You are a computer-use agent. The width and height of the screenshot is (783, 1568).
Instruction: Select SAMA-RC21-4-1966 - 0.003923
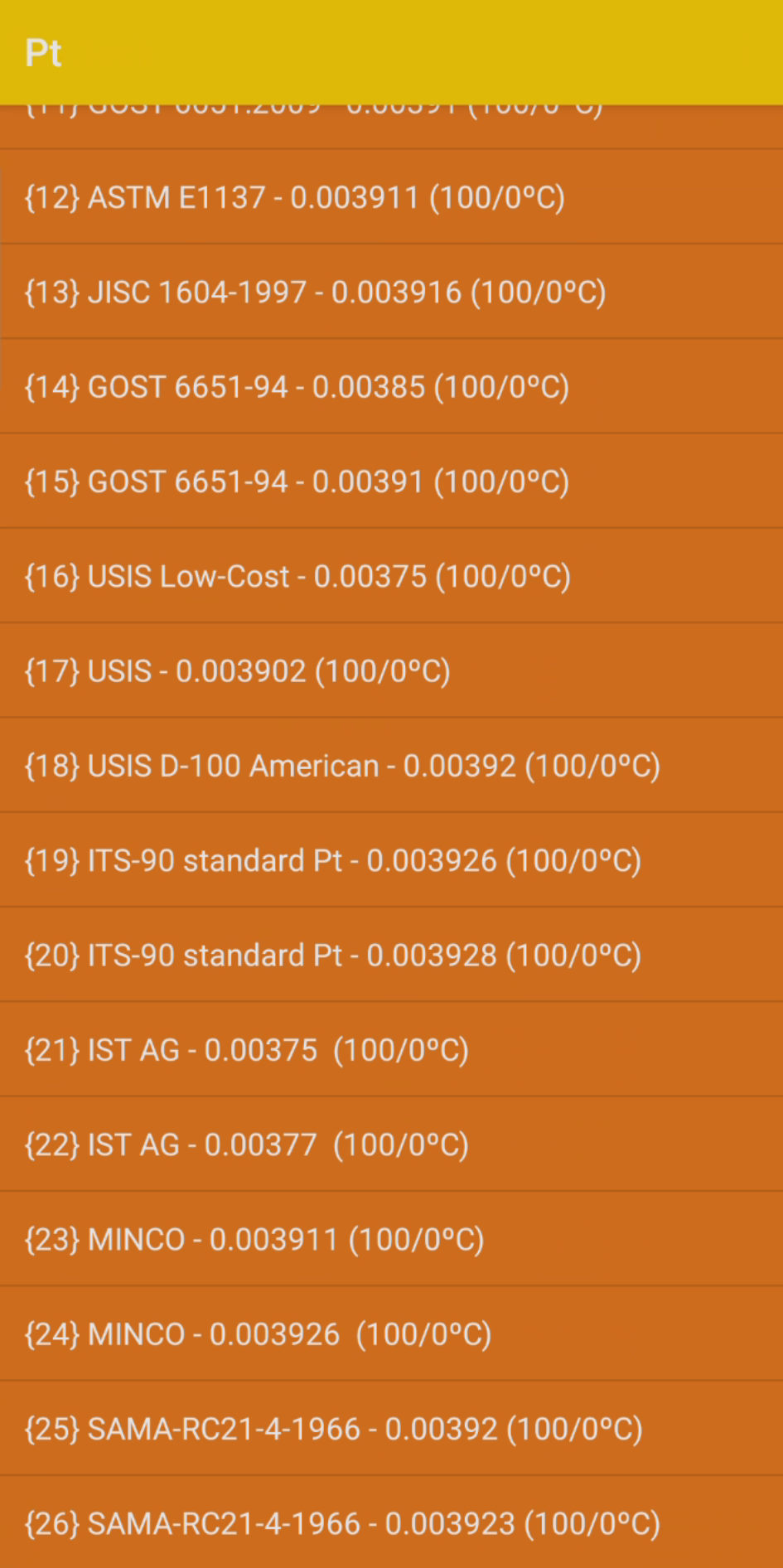[343, 1524]
